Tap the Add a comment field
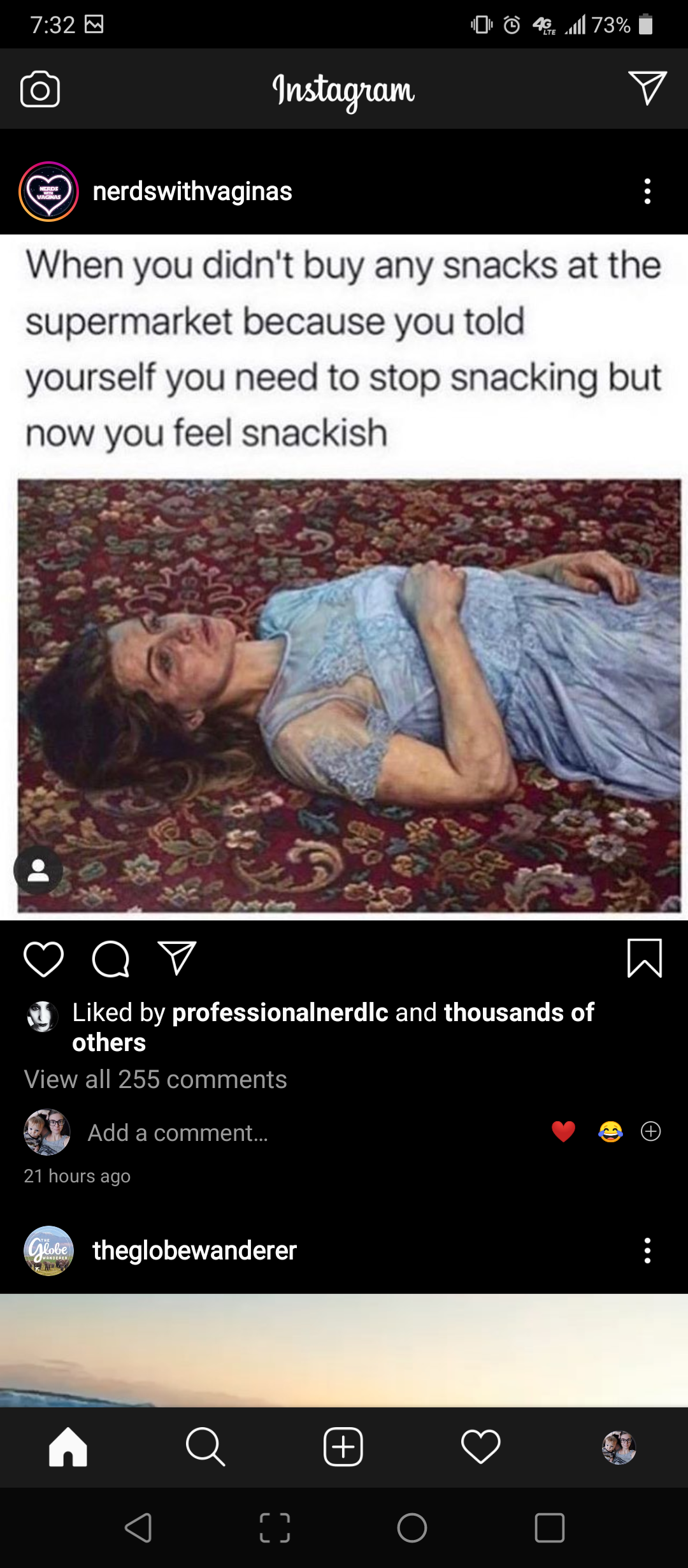 pyautogui.click(x=178, y=1133)
